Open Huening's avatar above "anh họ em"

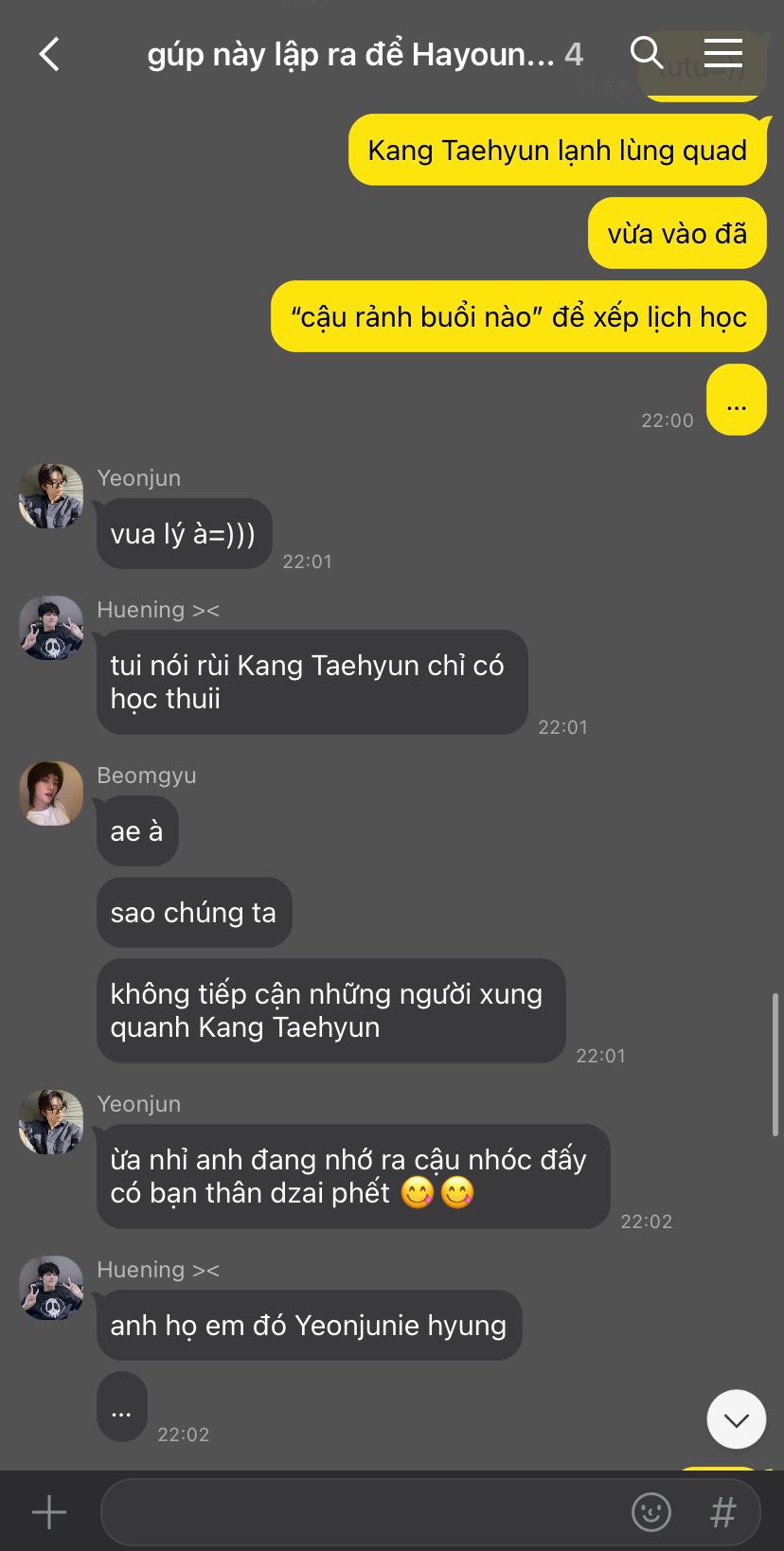[x=51, y=1288]
